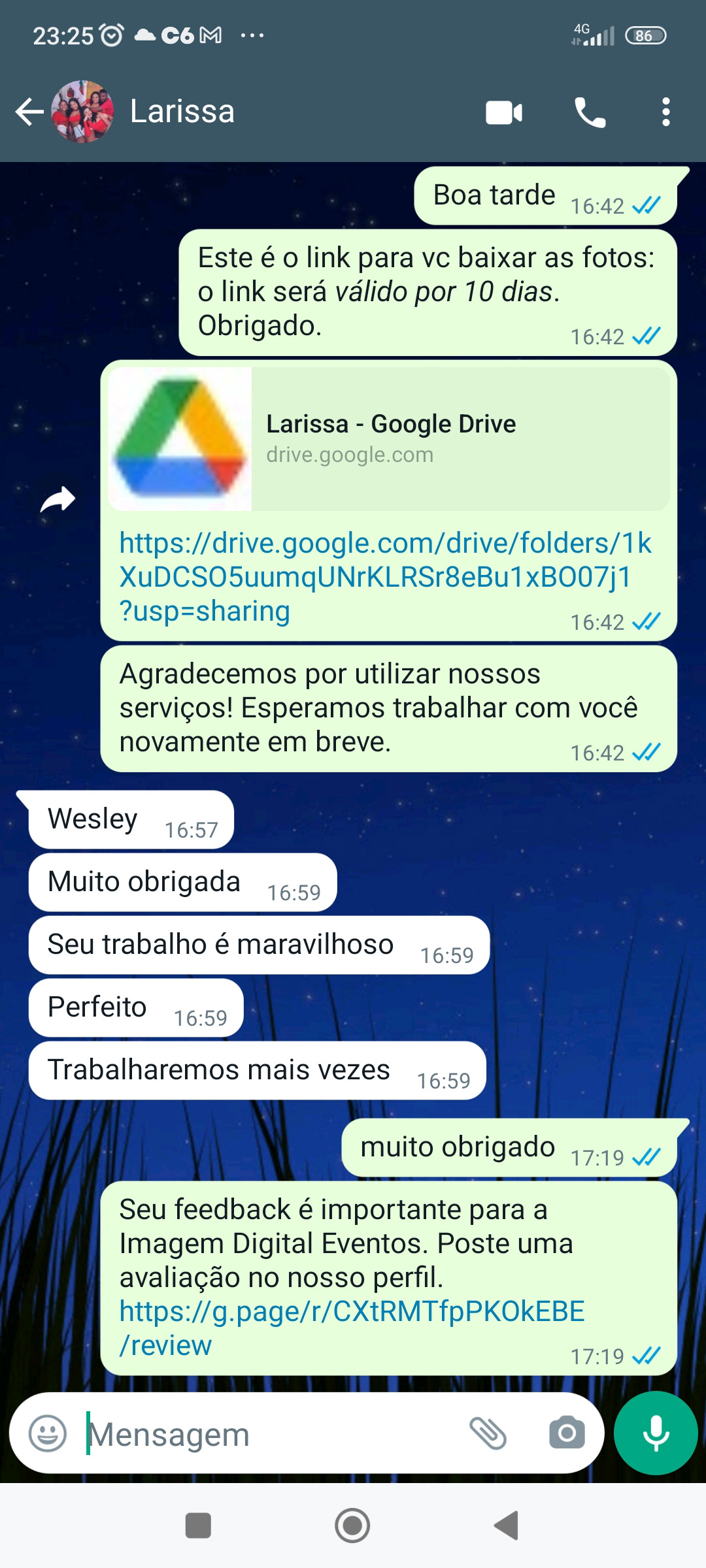The image size is (706, 1568).
Task: Forward the Google Drive link message
Action: pyautogui.click(x=58, y=500)
